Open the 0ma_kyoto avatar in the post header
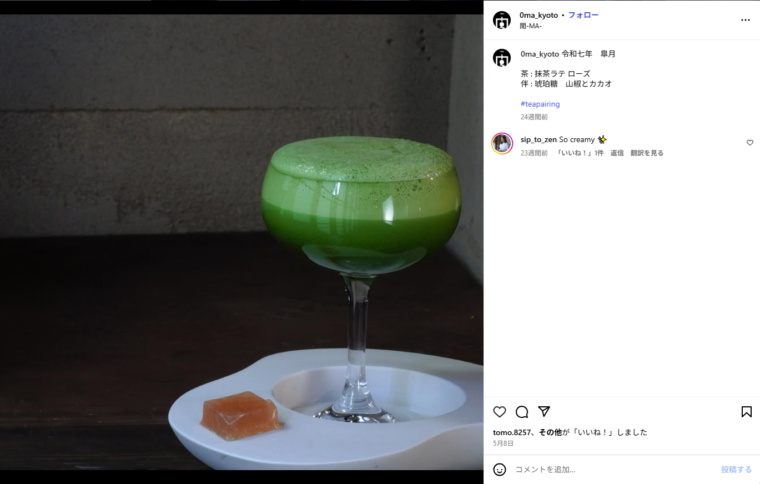 (x=502, y=20)
